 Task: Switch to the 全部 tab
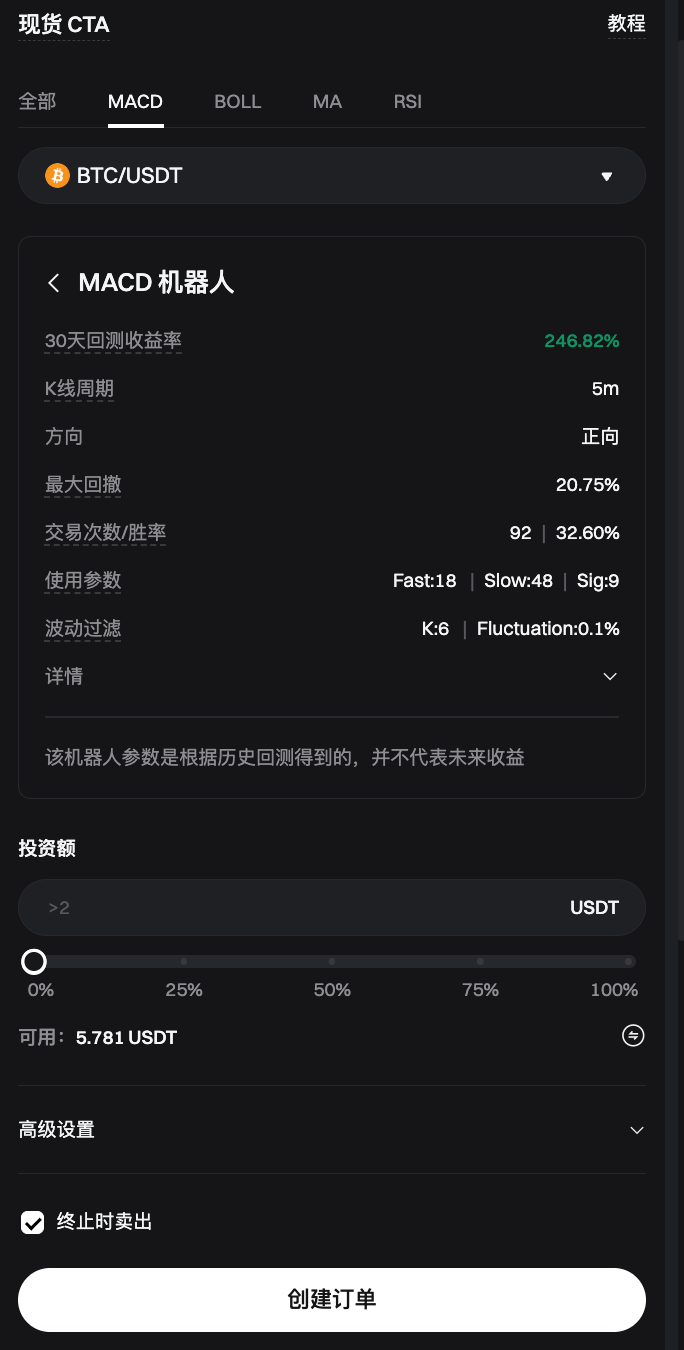tap(37, 101)
